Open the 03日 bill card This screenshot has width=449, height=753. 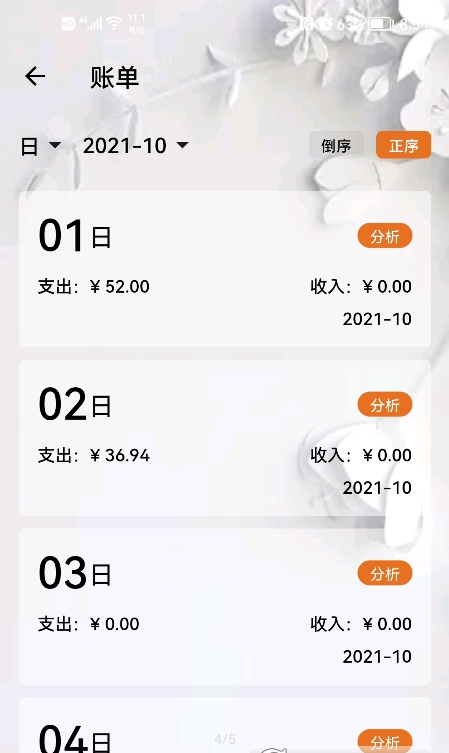225,607
